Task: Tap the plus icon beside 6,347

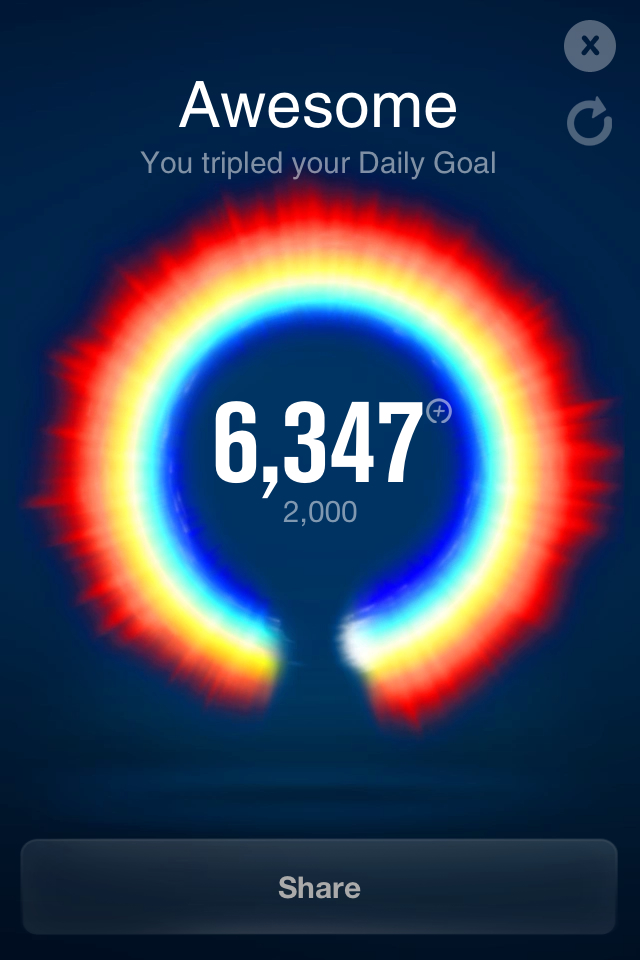Action: [438, 411]
